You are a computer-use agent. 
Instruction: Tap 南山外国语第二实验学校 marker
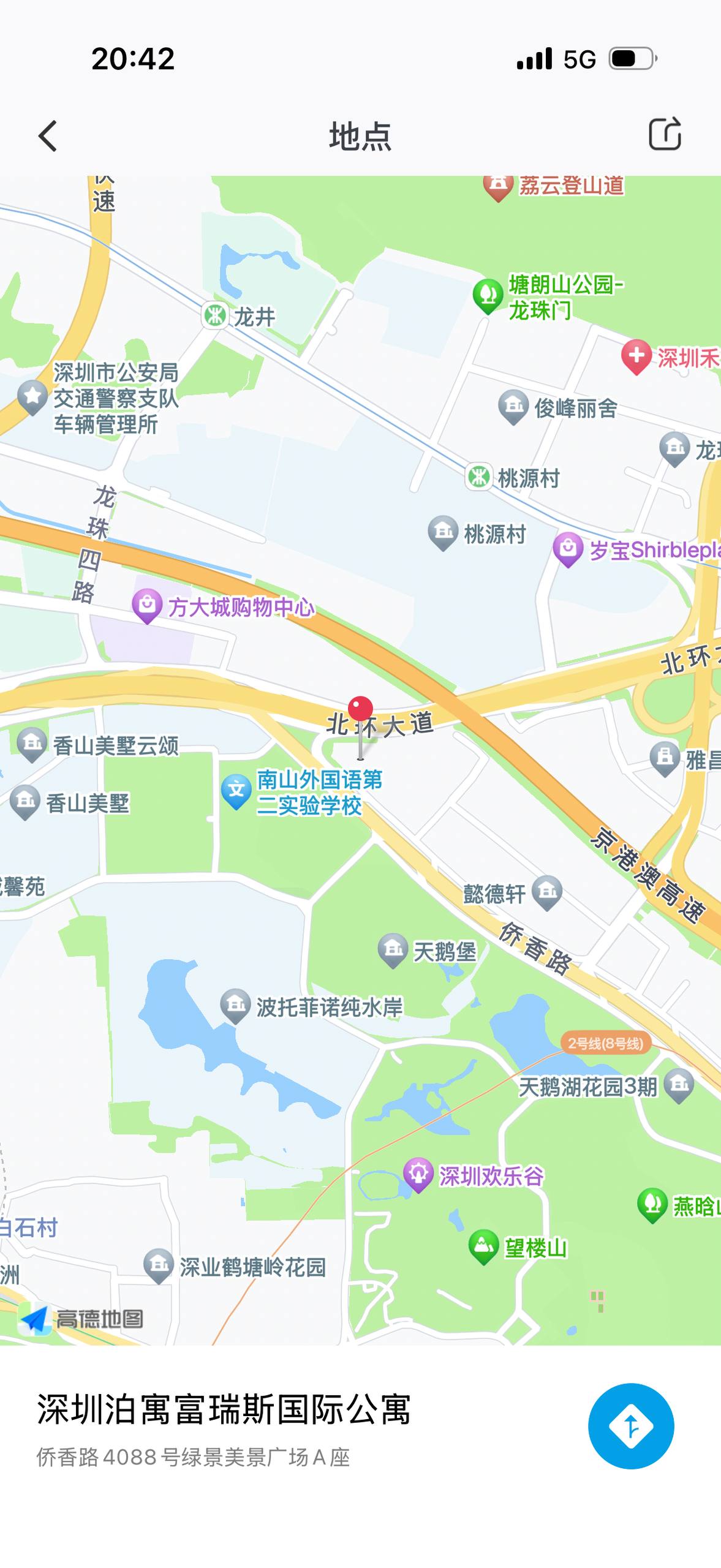[x=236, y=790]
